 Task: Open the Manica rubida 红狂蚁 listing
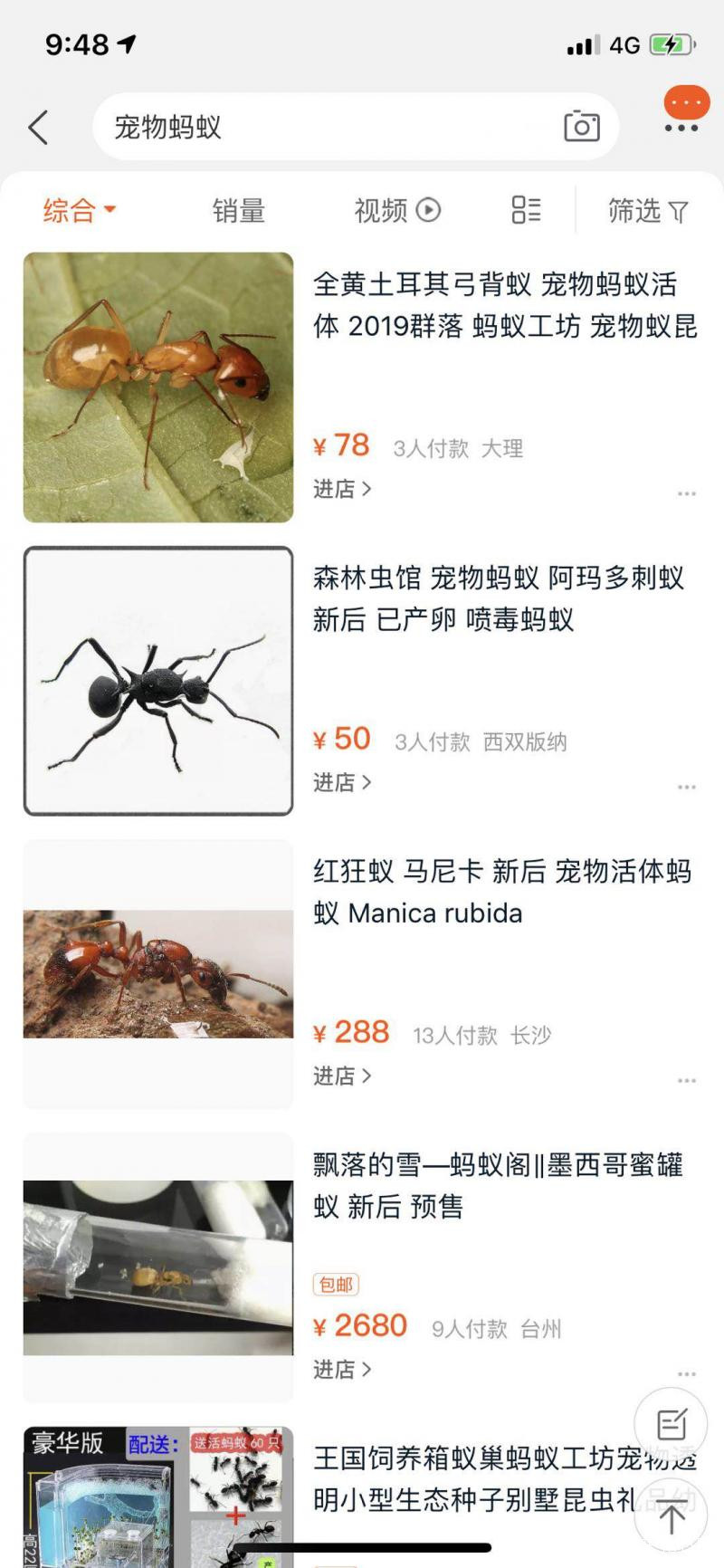click(501, 892)
